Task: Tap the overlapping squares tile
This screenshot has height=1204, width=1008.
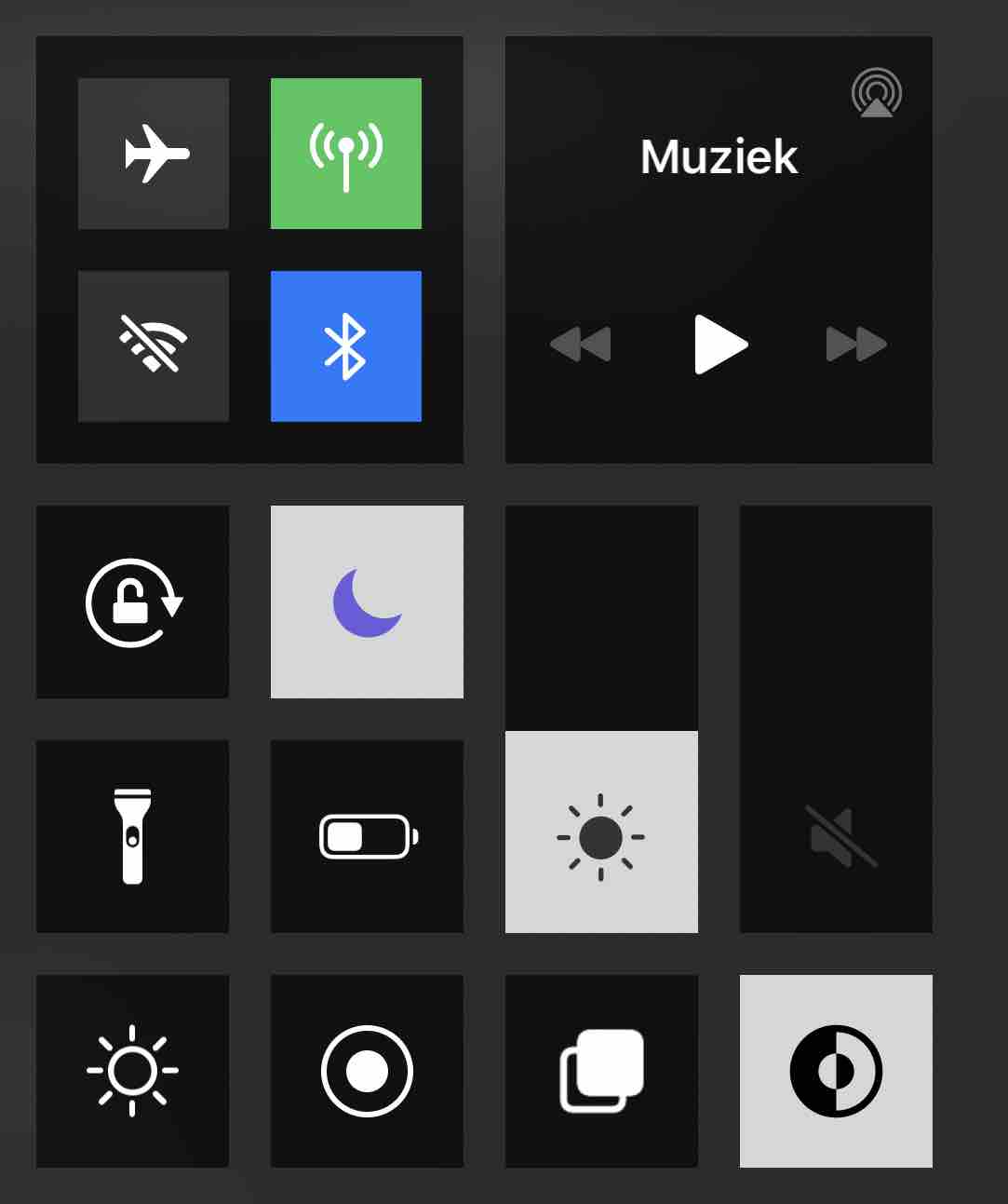Action: pos(601,1071)
